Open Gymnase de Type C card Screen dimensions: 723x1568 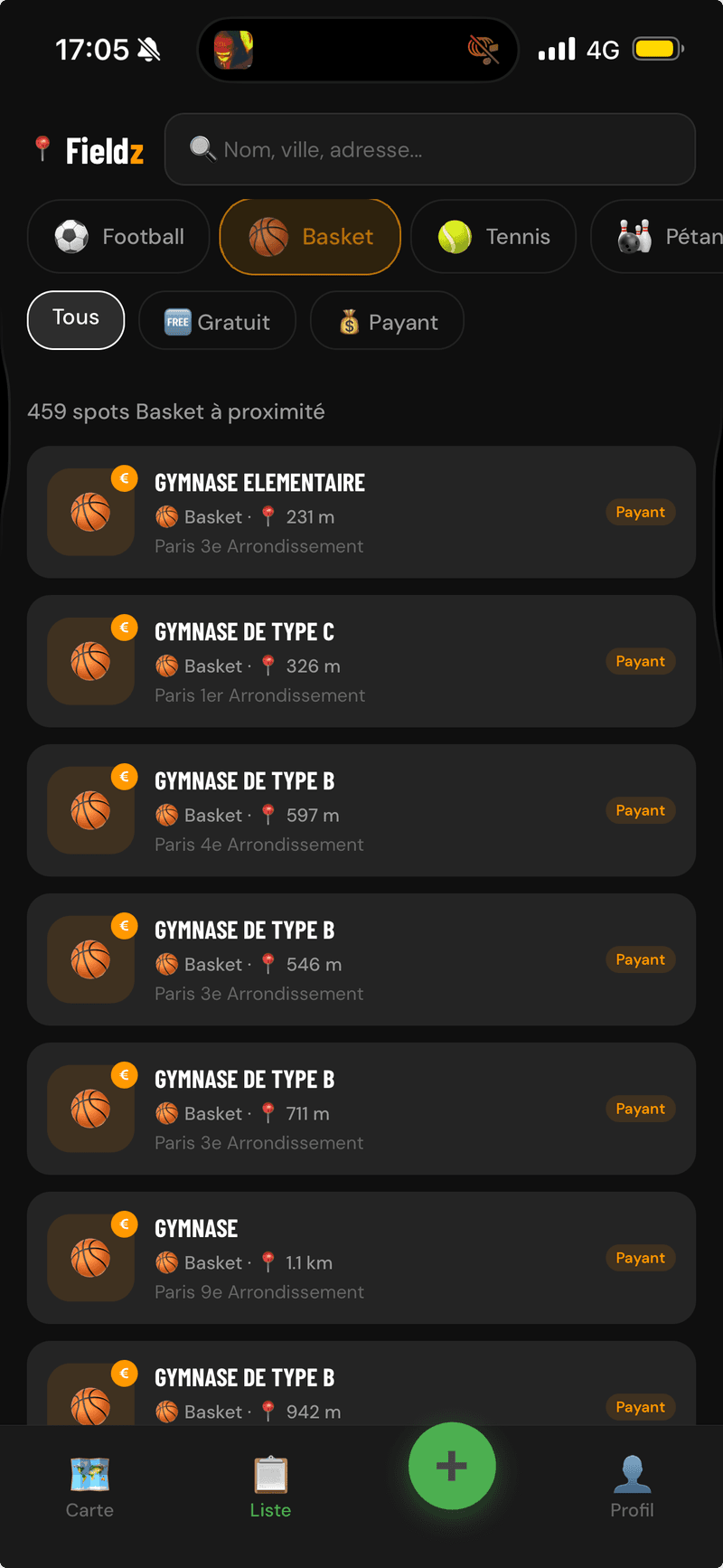[361, 661]
